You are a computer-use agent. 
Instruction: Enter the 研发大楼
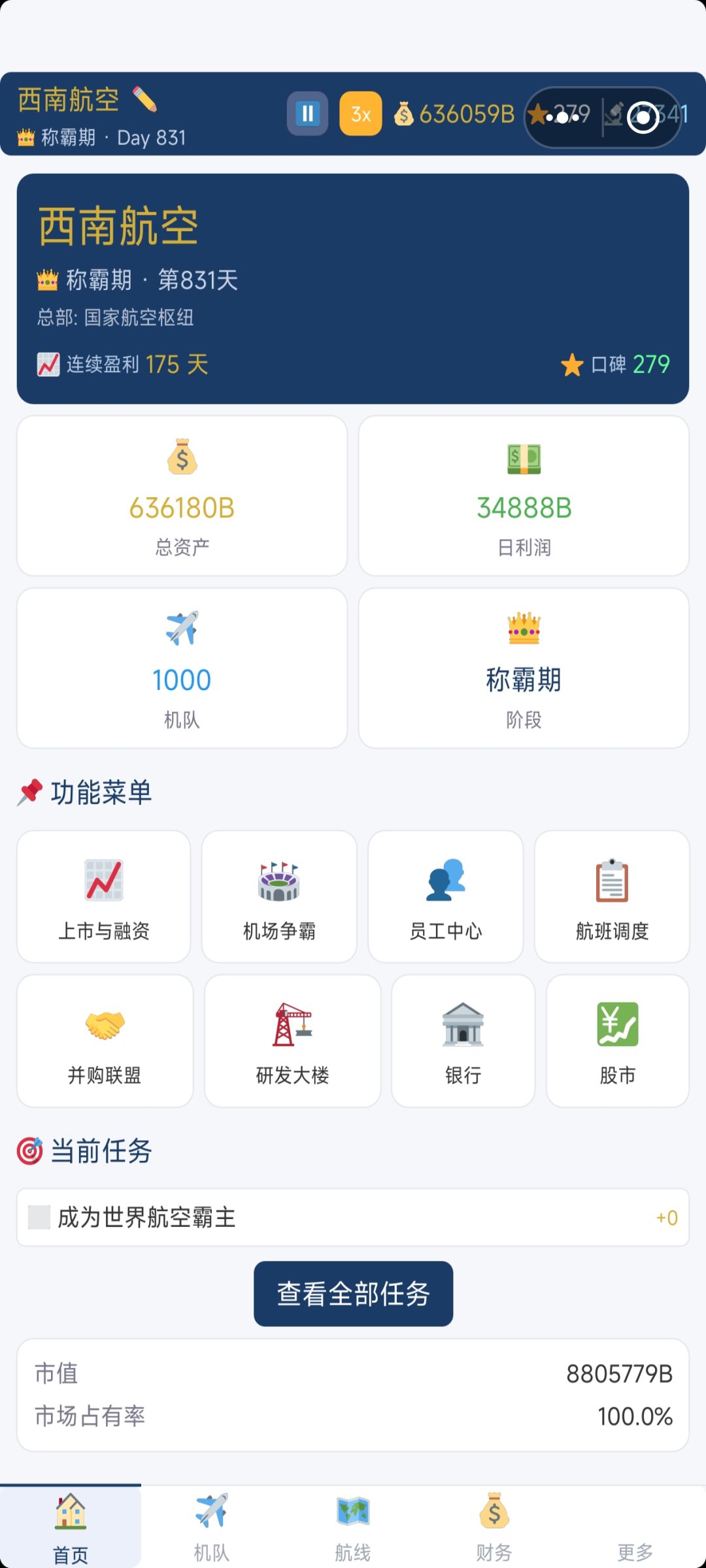tap(292, 1041)
